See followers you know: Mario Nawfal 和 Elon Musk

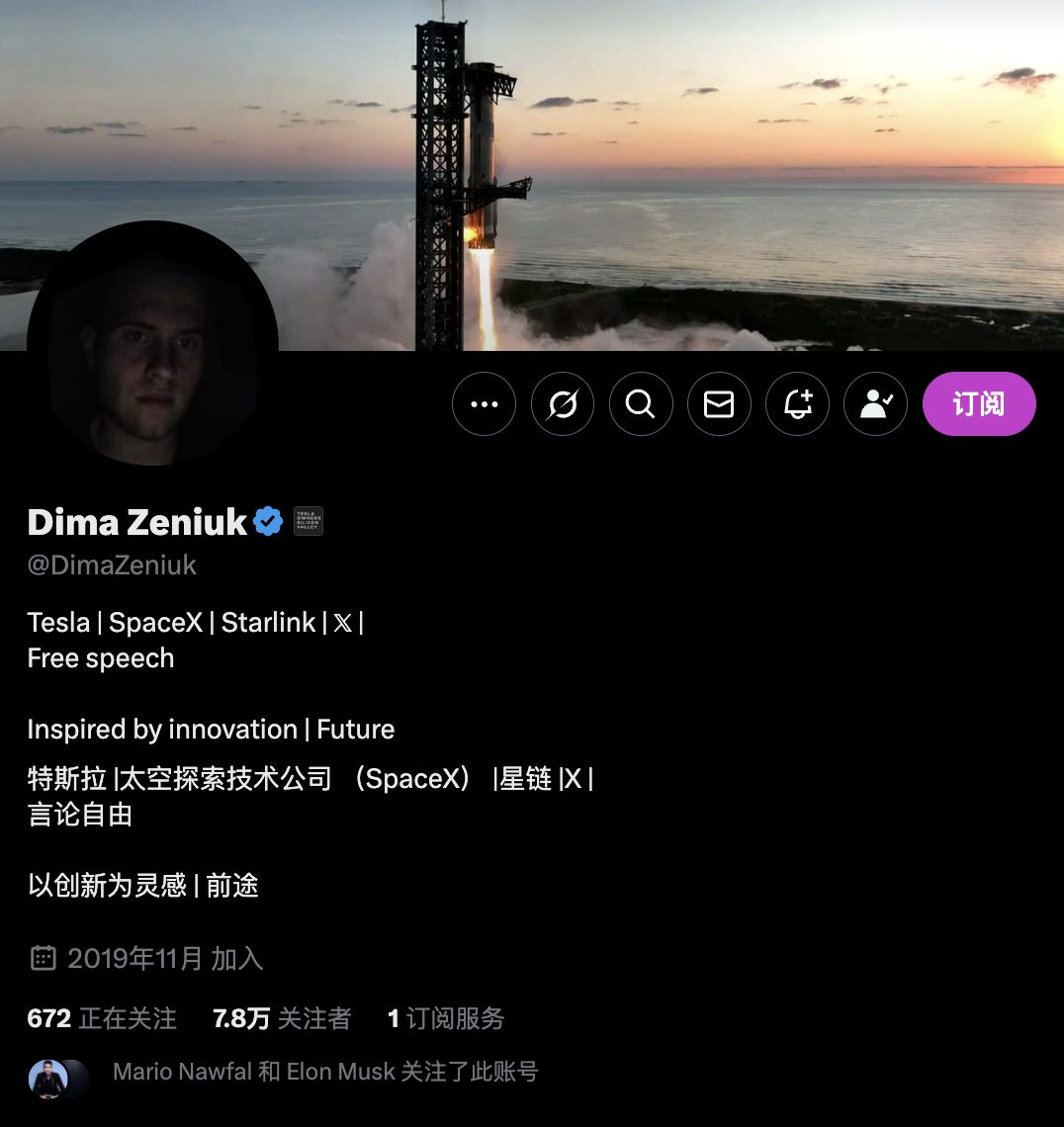[x=324, y=1072]
